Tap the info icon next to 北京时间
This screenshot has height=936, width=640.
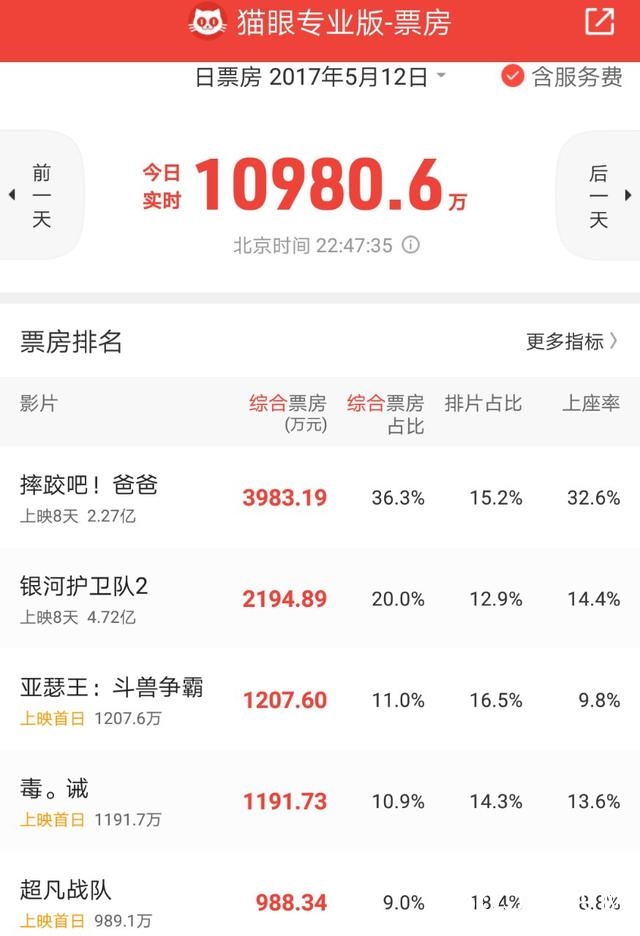click(x=411, y=245)
